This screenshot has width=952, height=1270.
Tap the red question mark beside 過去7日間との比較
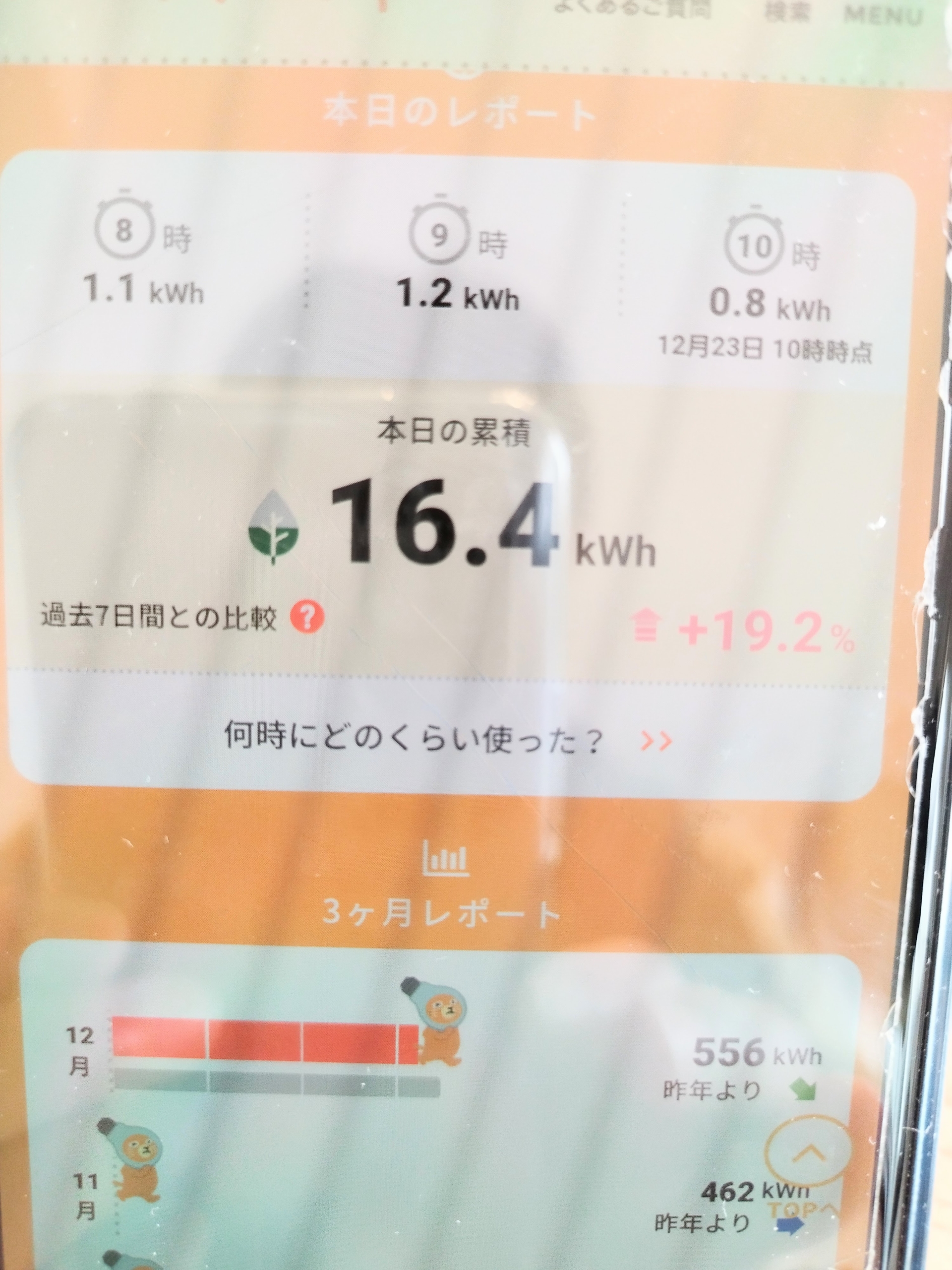306,618
